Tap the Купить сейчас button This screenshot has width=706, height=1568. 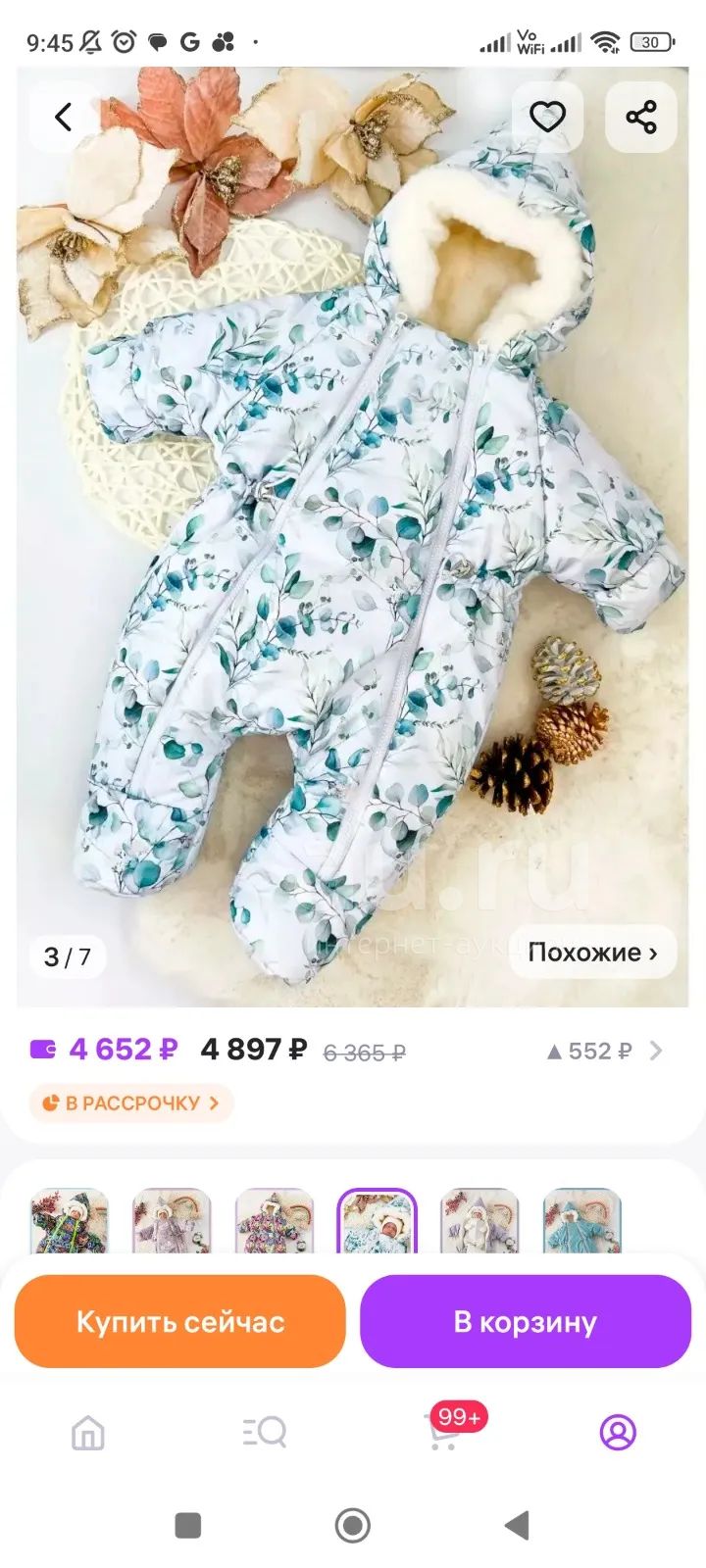click(x=180, y=1321)
